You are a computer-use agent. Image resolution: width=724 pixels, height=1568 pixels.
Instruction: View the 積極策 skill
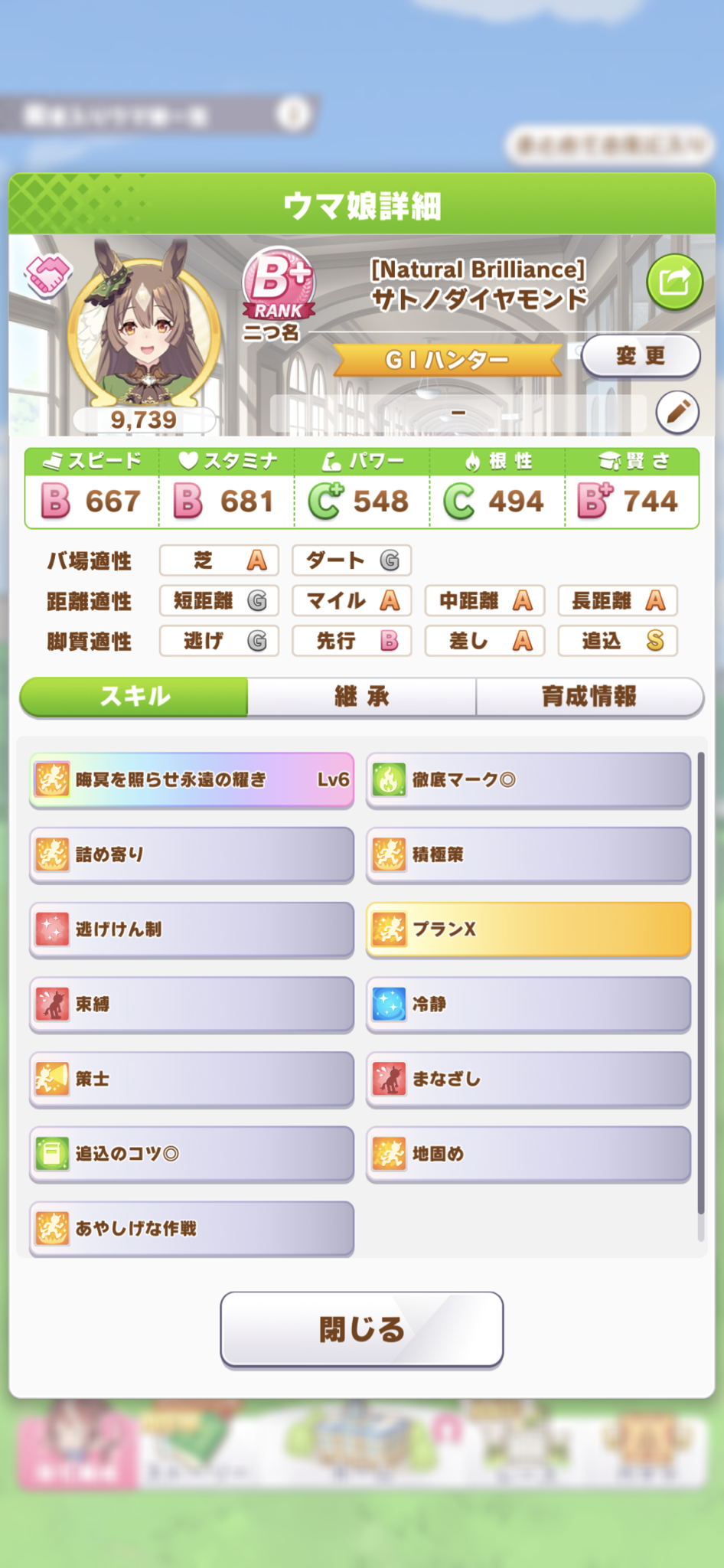[x=528, y=854]
